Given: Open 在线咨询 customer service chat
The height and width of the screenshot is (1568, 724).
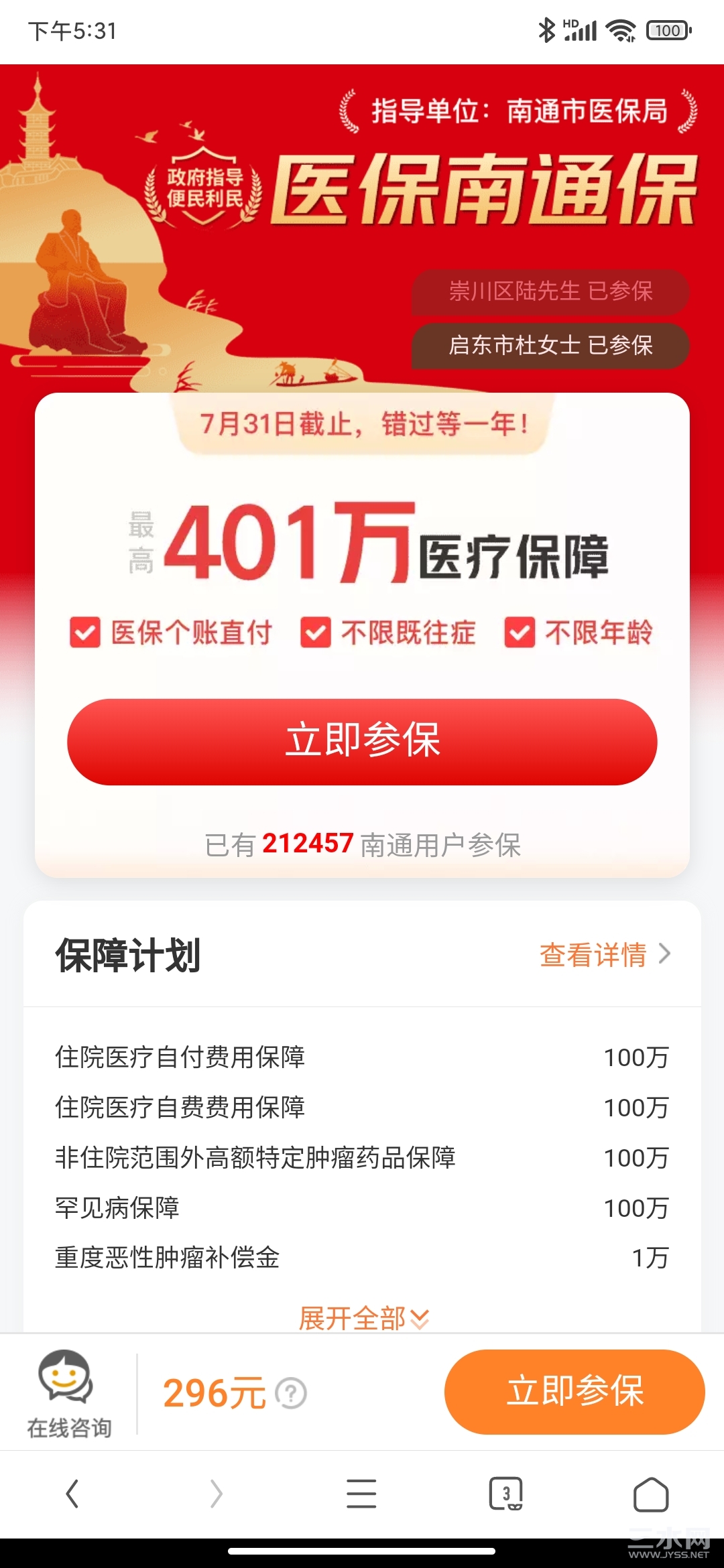Looking at the screenshot, I should pyautogui.click(x=68, y=1392).
